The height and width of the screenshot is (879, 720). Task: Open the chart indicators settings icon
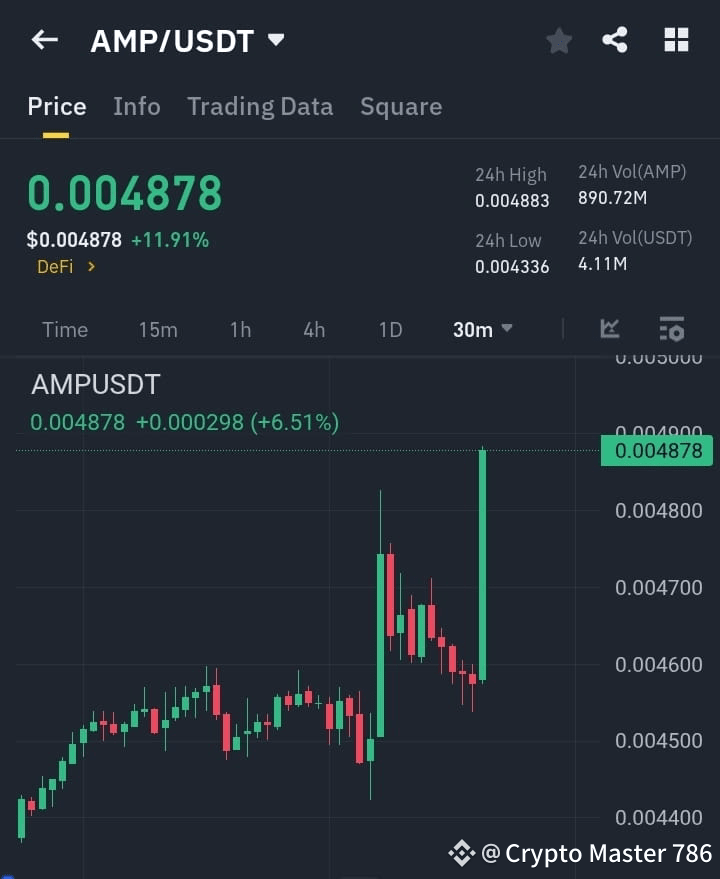(671, 329)
